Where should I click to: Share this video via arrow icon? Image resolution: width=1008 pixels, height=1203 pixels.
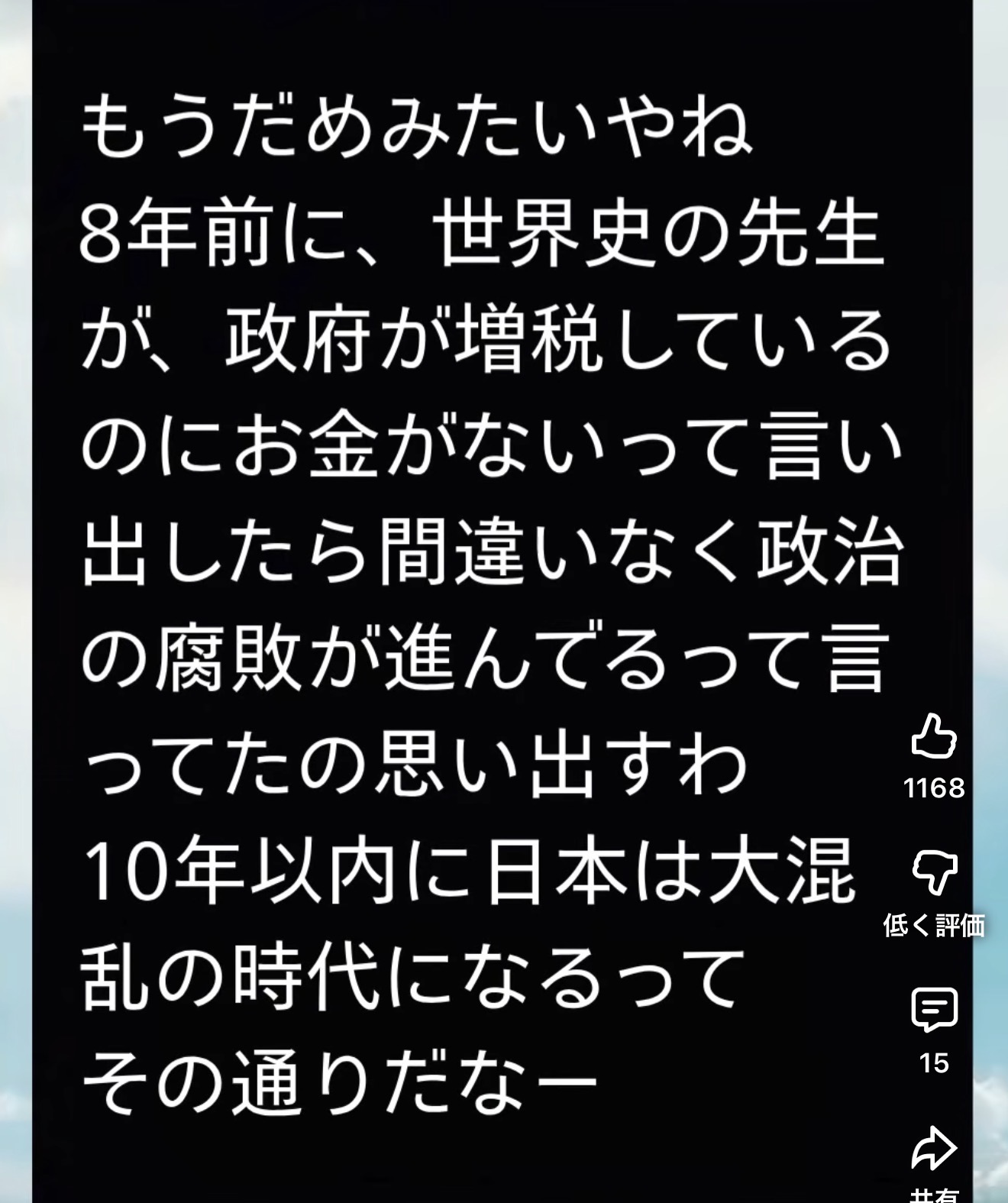click(934, 1148)
